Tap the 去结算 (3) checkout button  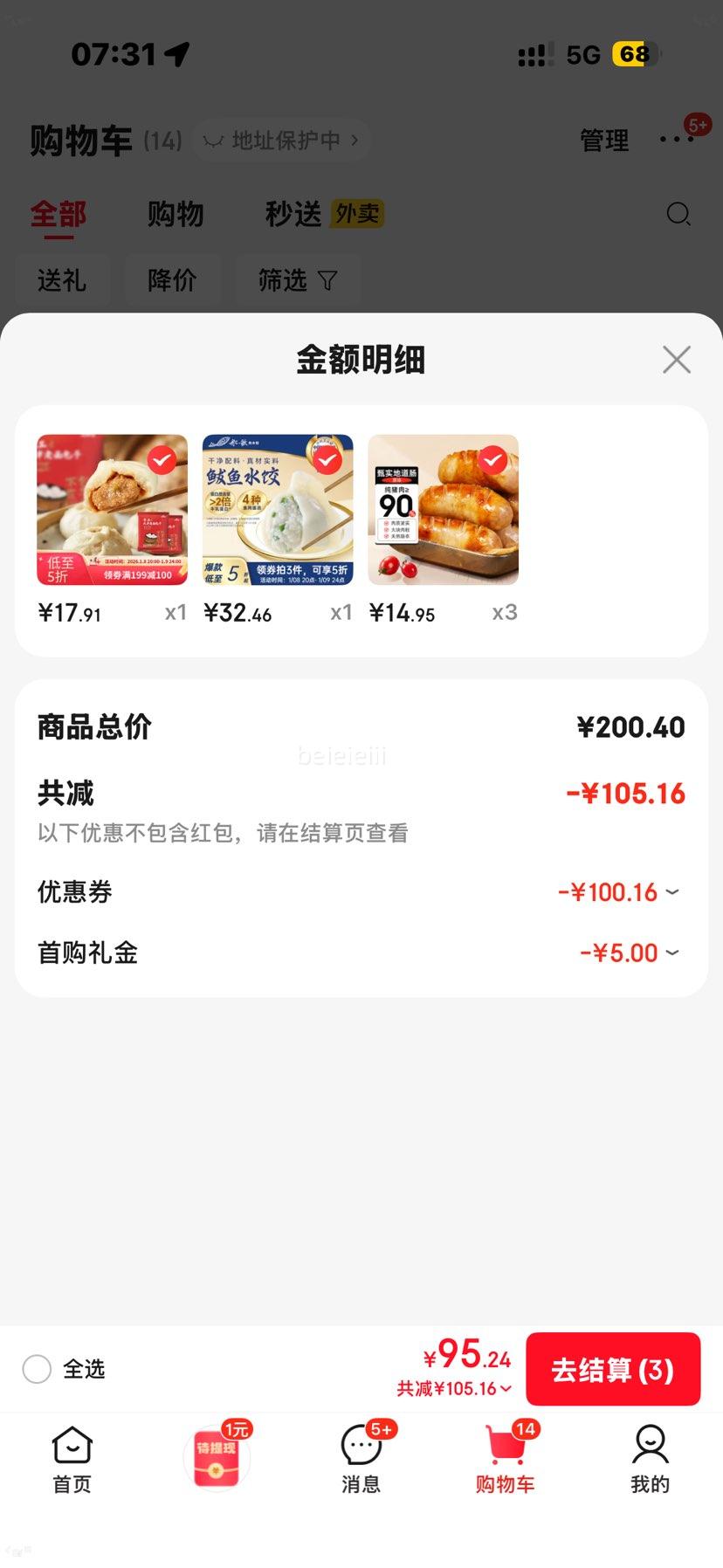[x=613, y=1370]
